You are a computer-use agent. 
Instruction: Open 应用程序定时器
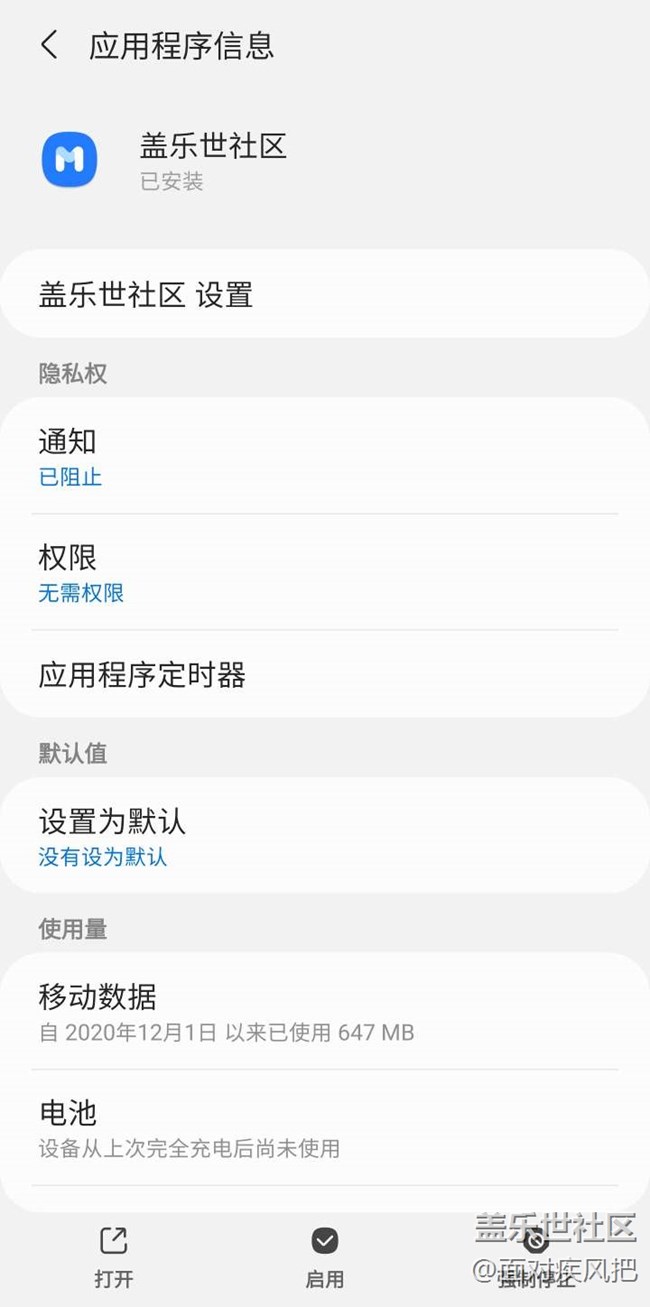[x=324, y=675]
